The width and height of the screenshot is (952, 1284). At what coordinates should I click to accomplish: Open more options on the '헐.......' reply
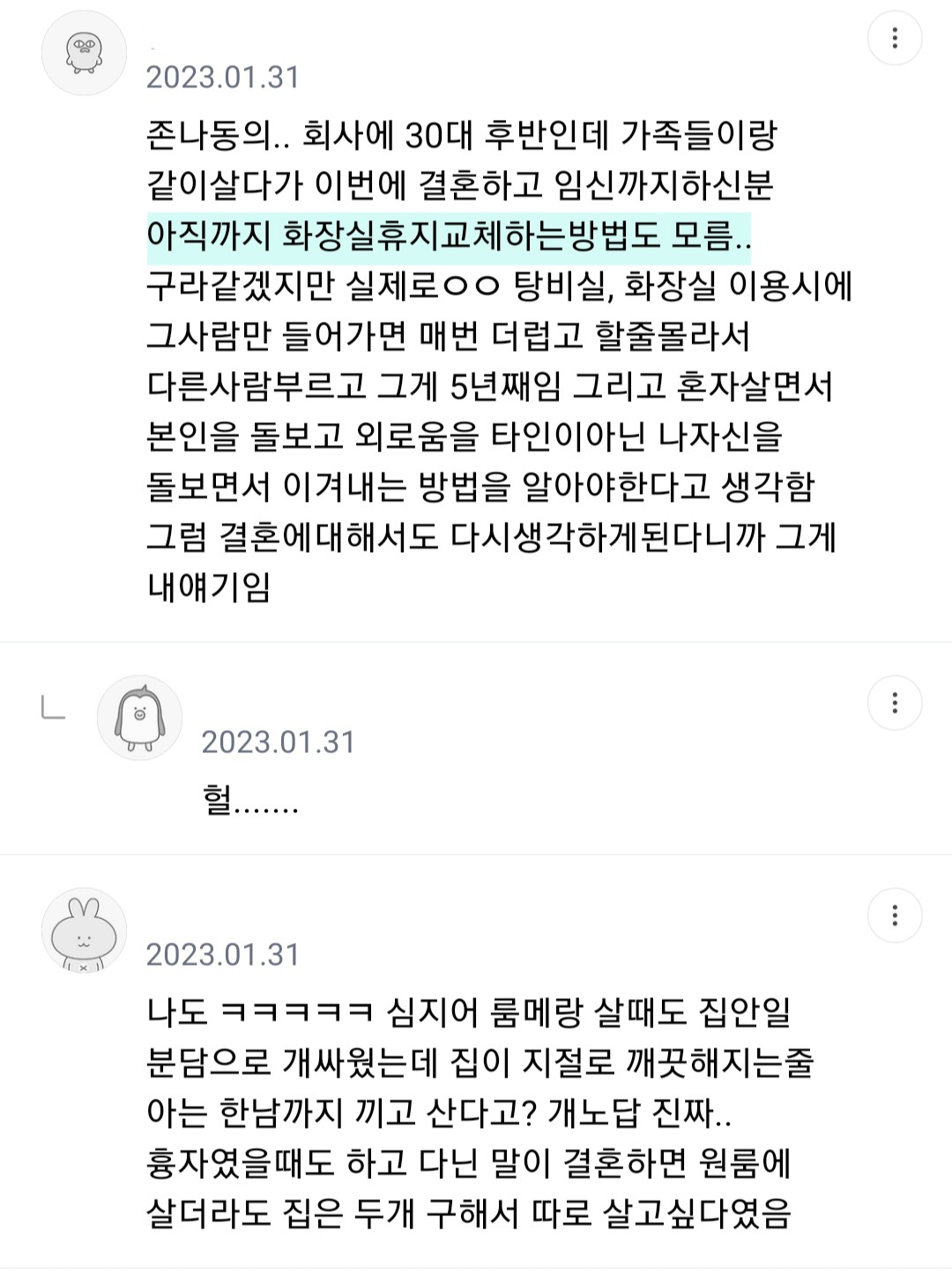pos(895,703)
